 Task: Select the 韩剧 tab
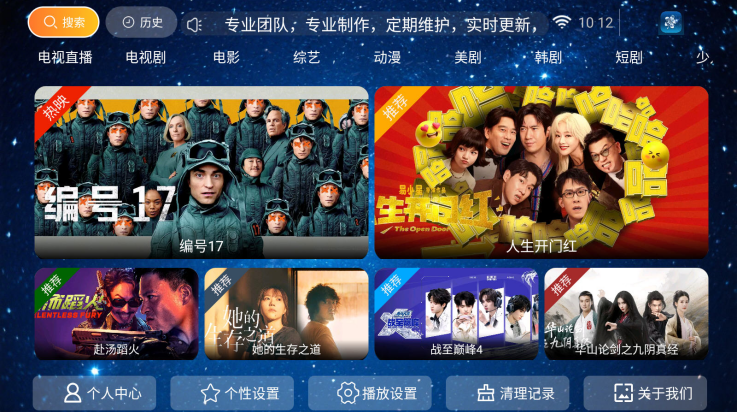pos(548,58)
